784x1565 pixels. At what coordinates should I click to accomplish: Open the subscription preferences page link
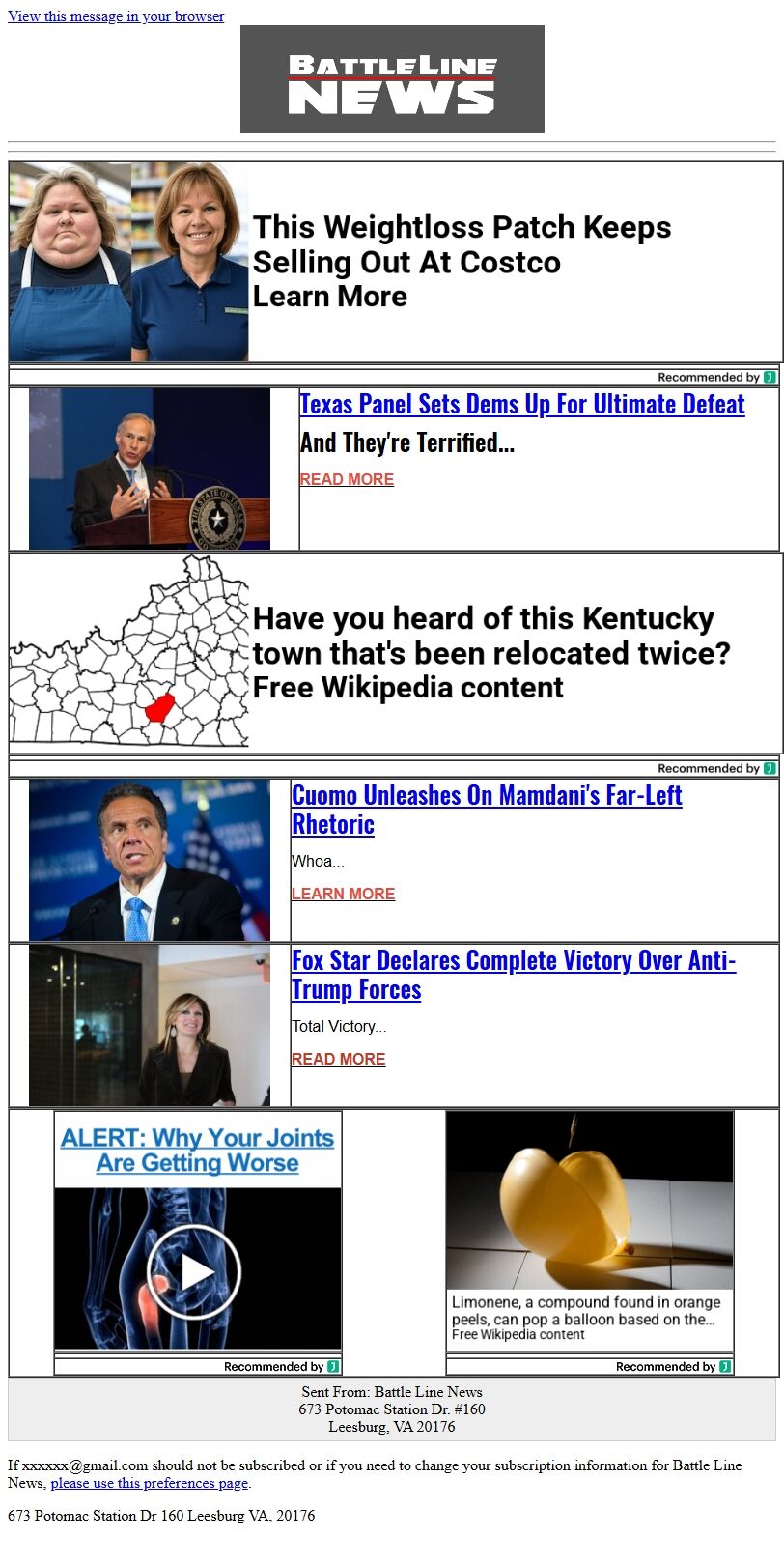coord(150,1483)
